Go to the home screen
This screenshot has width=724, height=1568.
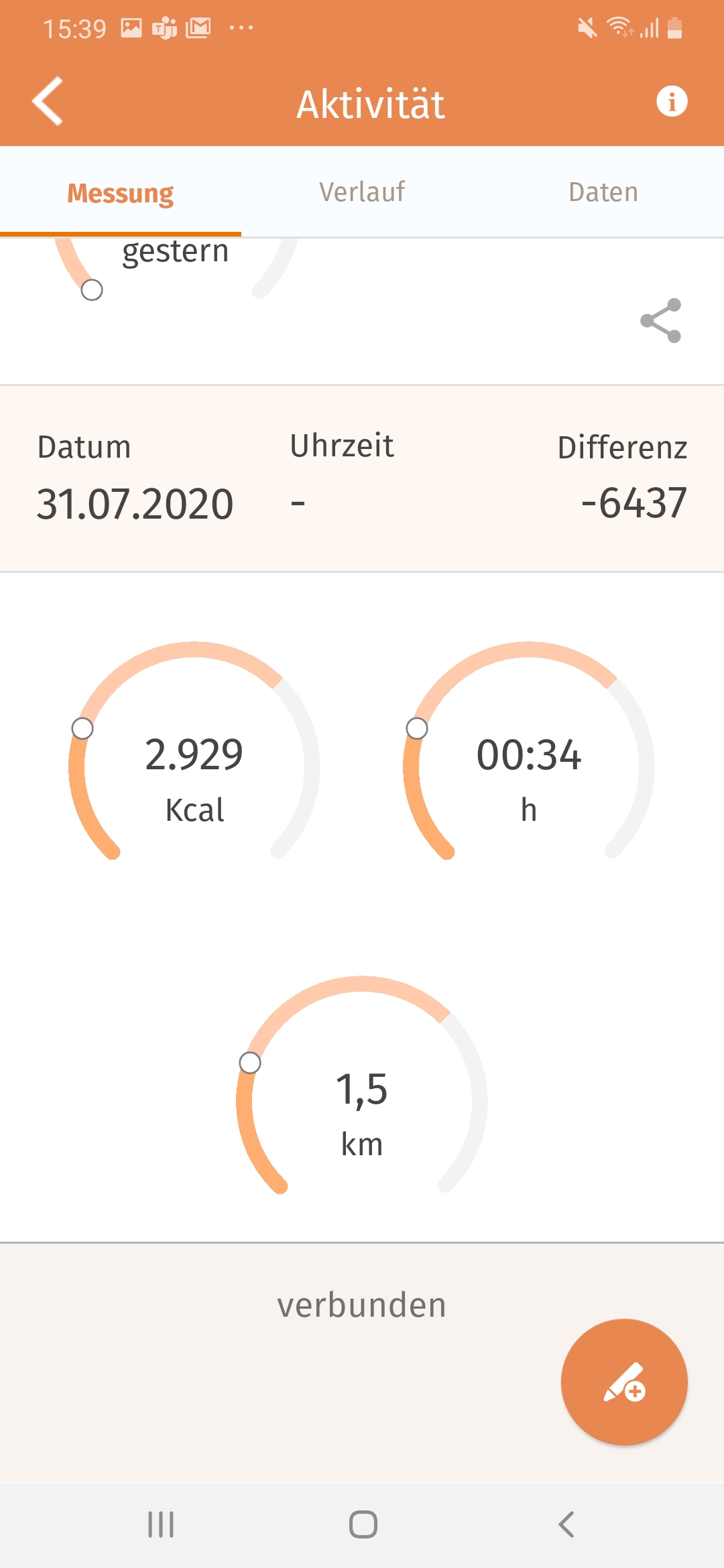363,1524
